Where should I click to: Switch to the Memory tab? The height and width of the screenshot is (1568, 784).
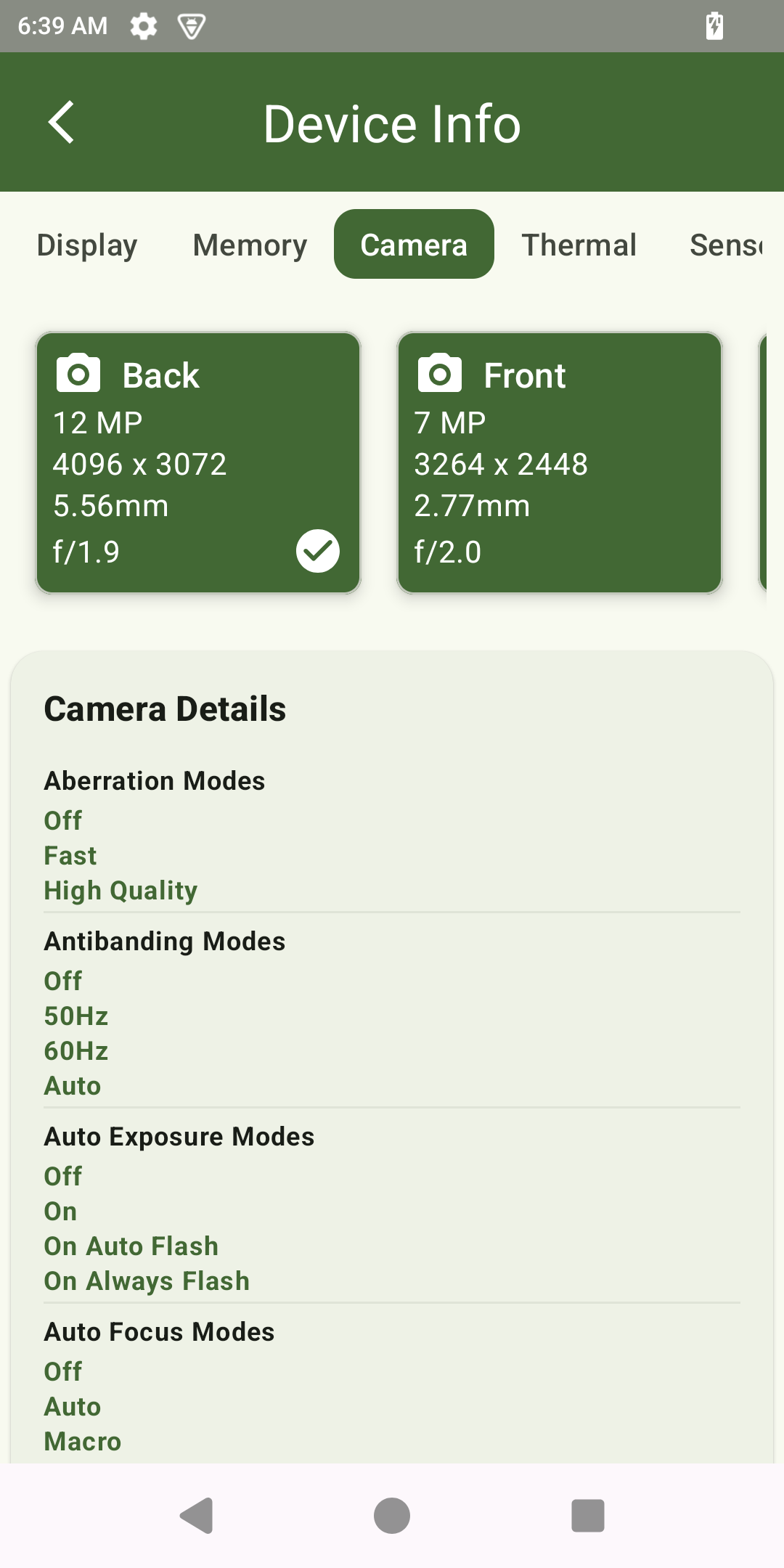250,245
